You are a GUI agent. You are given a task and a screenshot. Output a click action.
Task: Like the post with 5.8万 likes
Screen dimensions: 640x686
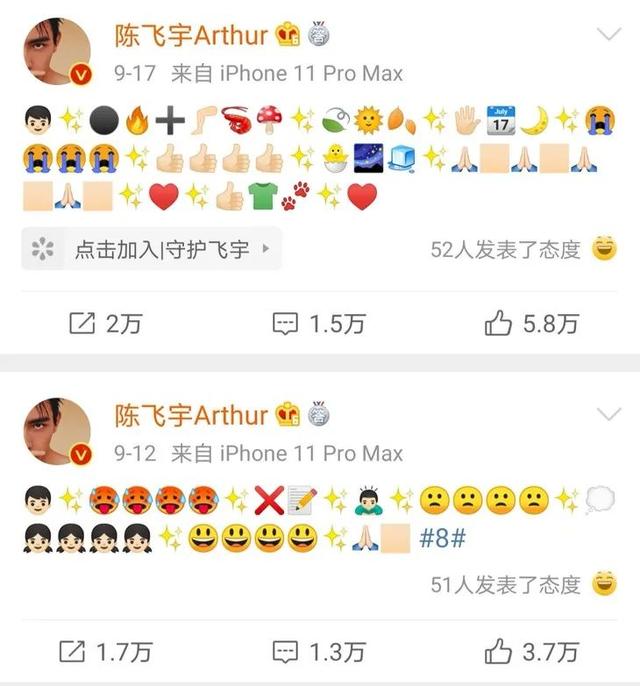coord(531,323)
